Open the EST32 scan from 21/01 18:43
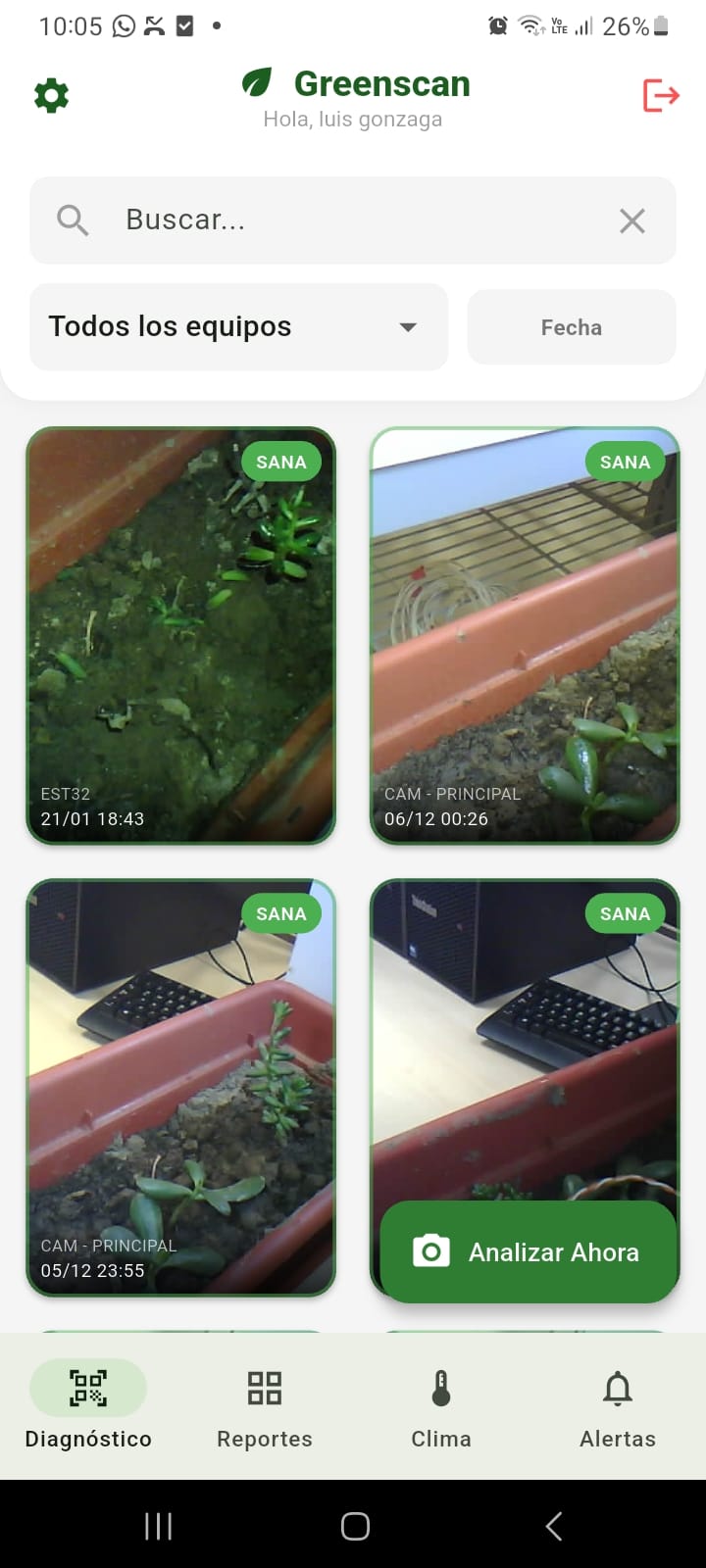 (181, 635)
